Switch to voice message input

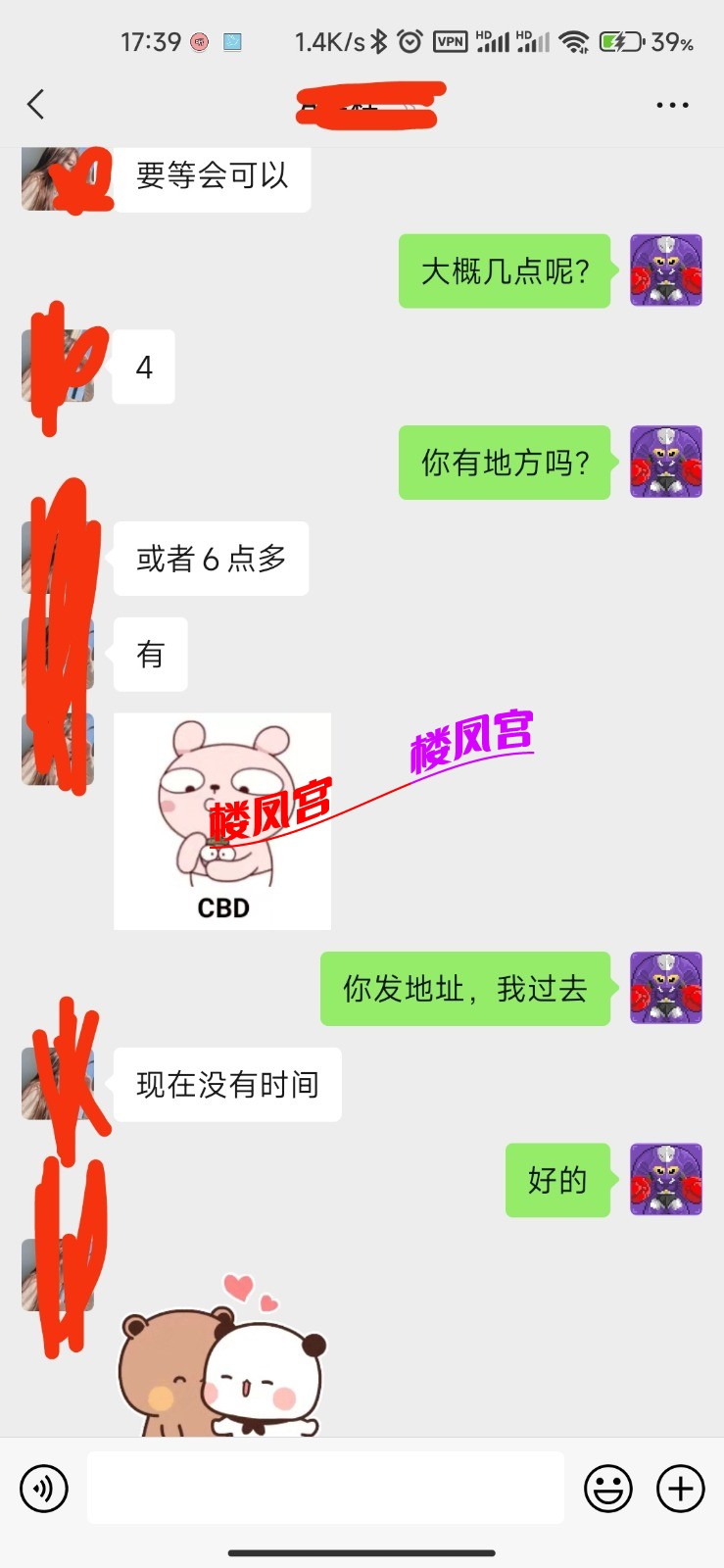tap(44, 1489)
